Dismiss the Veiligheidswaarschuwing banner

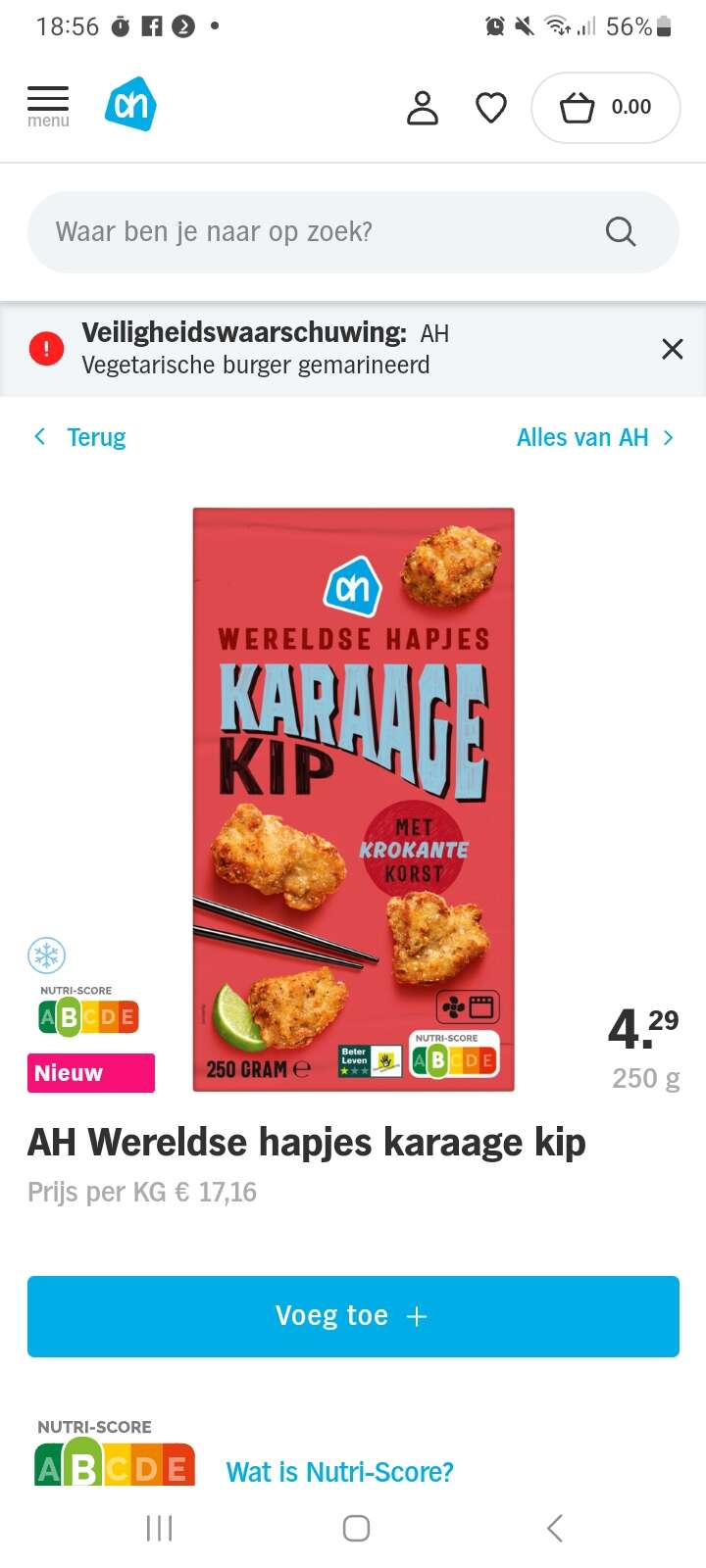point(673,349)
